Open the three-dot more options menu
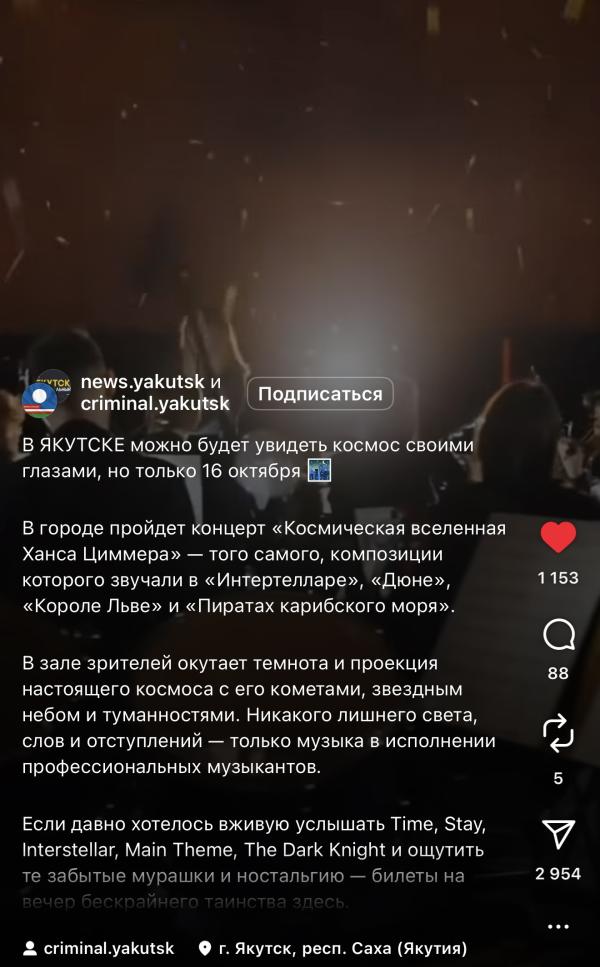This screenshot has width=600, height=967. (558, 927)
